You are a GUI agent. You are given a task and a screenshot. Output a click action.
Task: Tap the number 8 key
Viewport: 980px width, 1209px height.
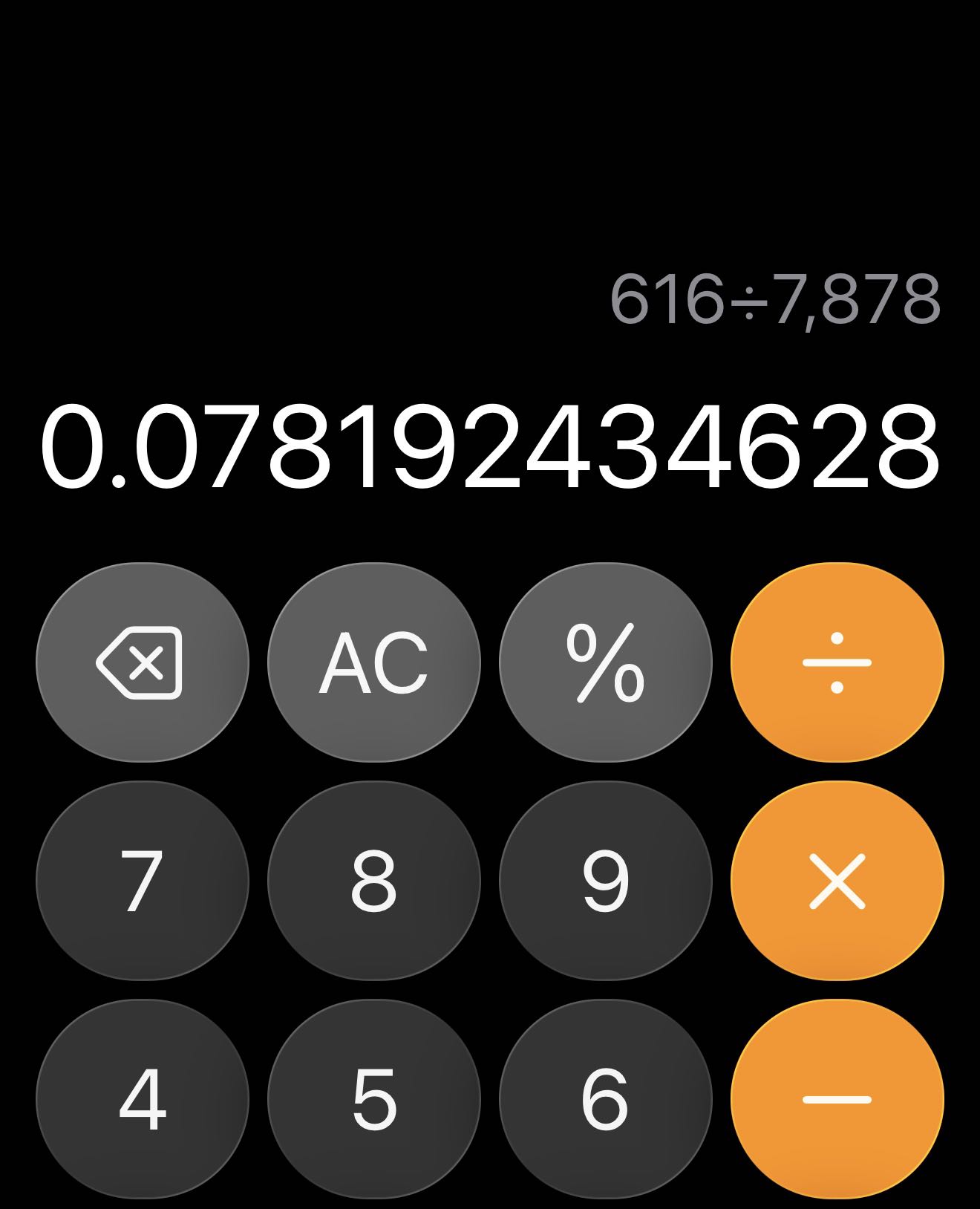coord(373,881)
